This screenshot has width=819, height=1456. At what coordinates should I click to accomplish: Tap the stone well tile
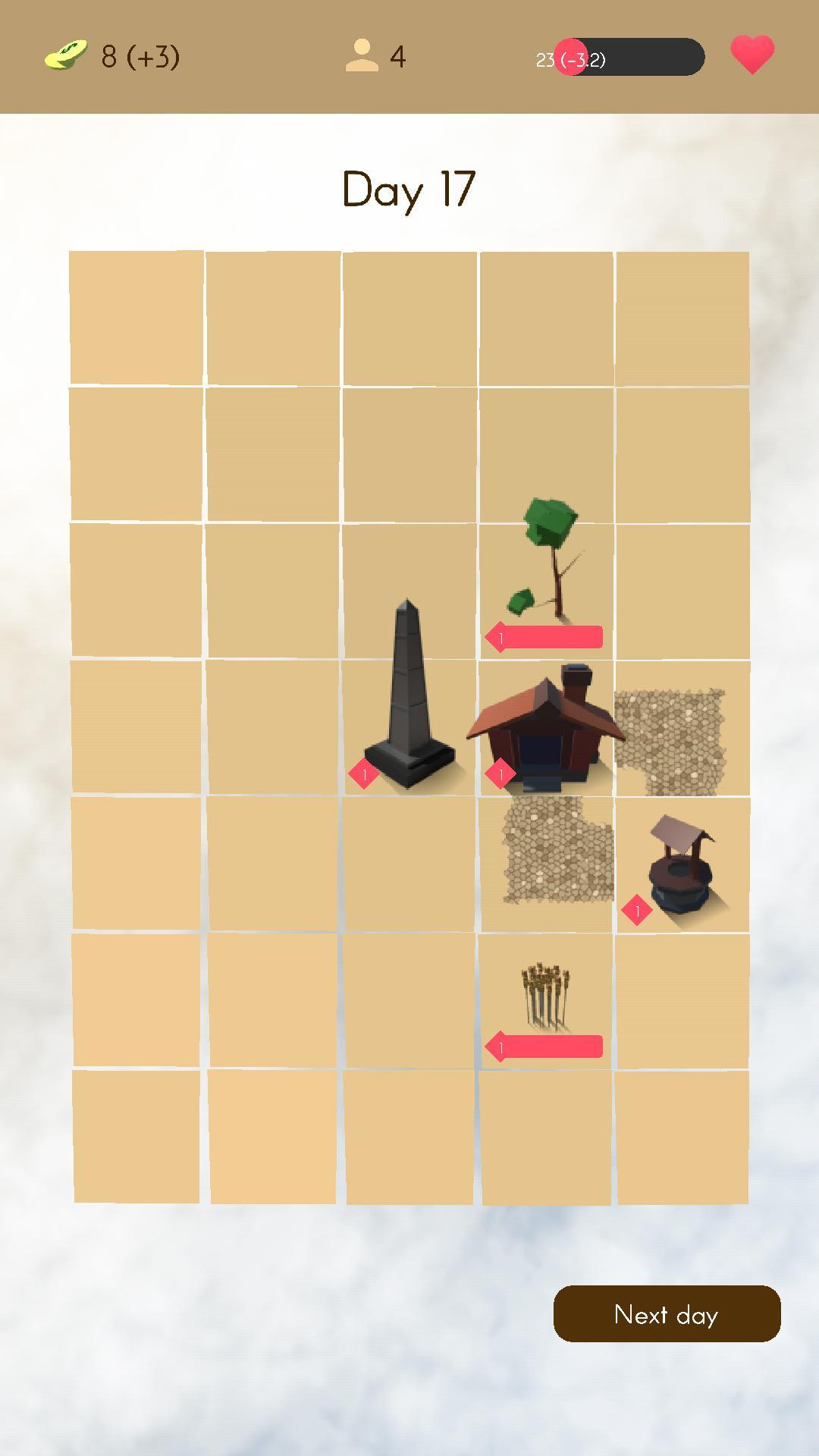point(682,864)
